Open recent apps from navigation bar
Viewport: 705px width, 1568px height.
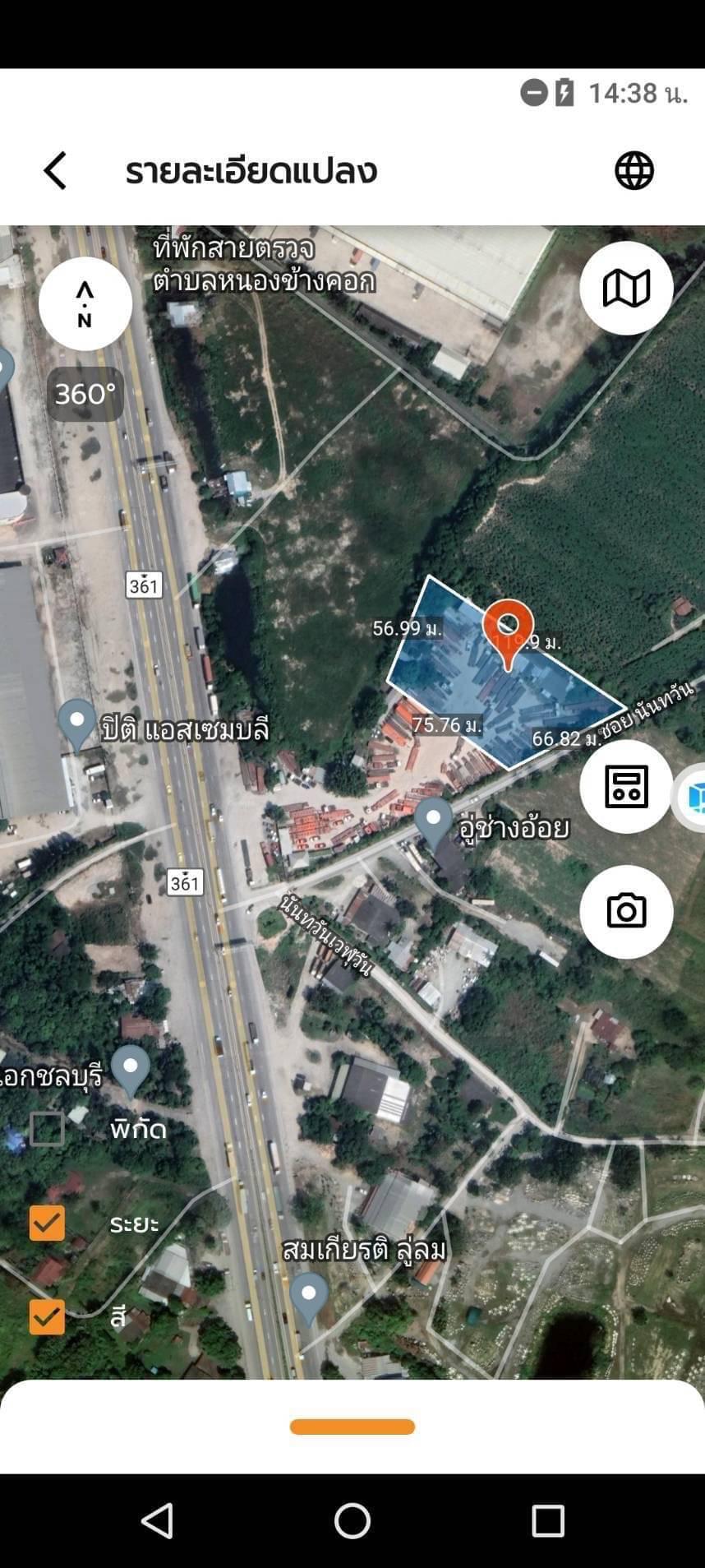click(x=548, y=1521)
